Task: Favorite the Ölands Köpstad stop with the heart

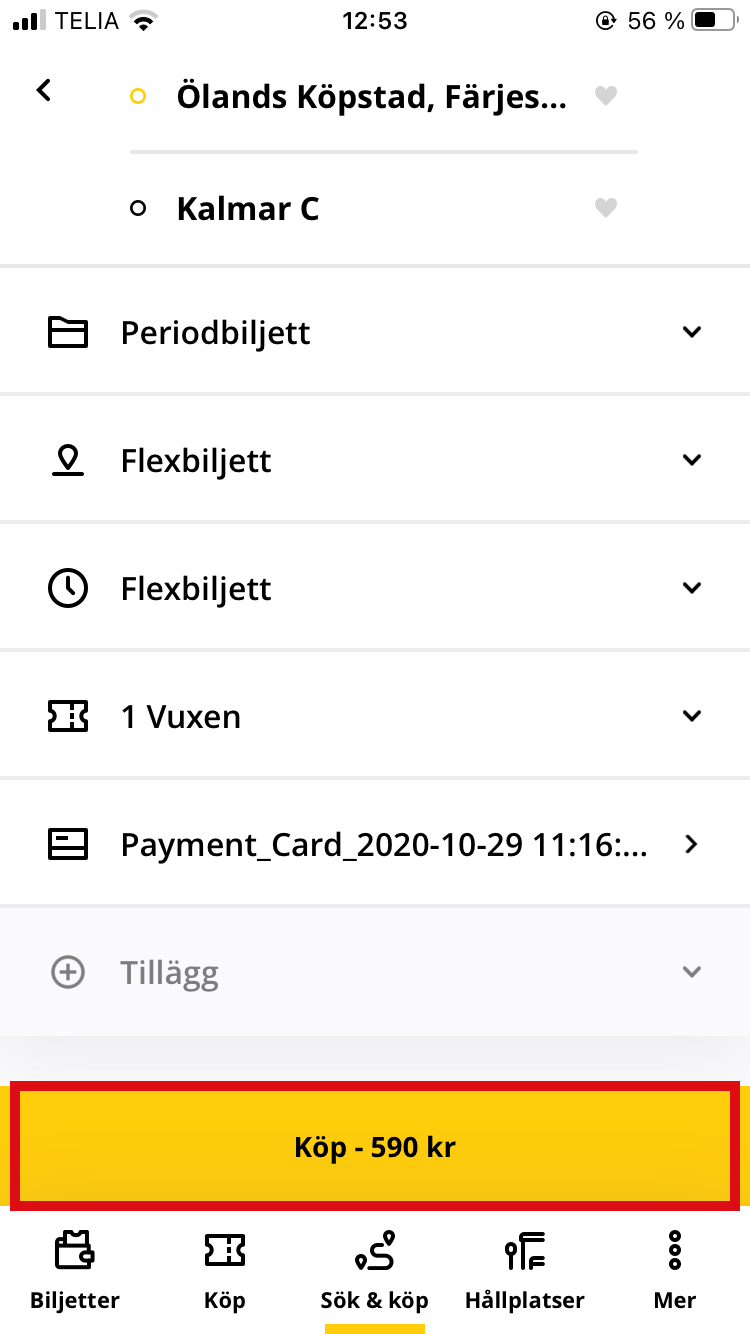Action: (605, 96)
